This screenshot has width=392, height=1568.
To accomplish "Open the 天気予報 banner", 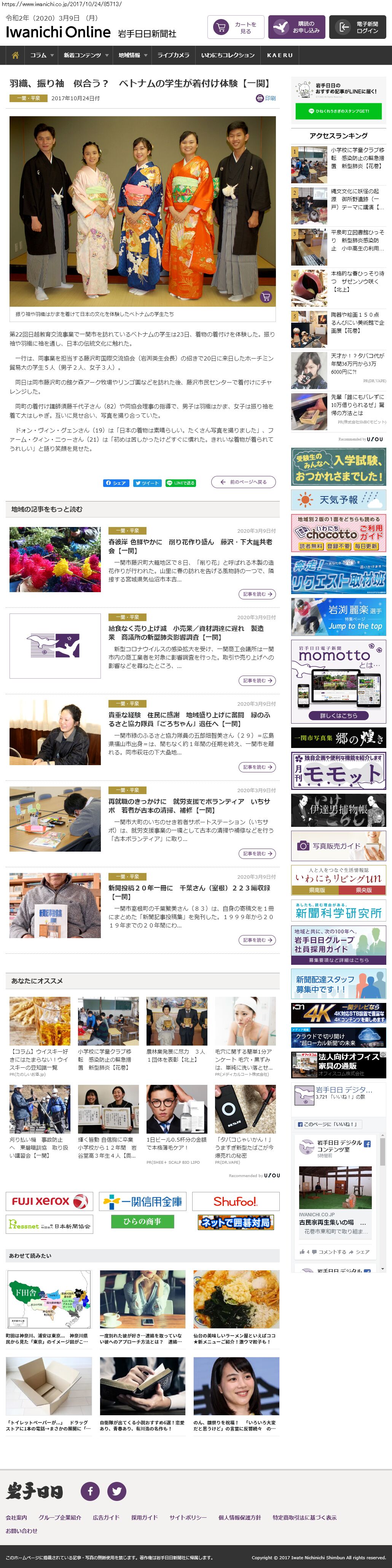I will point(338,500).
